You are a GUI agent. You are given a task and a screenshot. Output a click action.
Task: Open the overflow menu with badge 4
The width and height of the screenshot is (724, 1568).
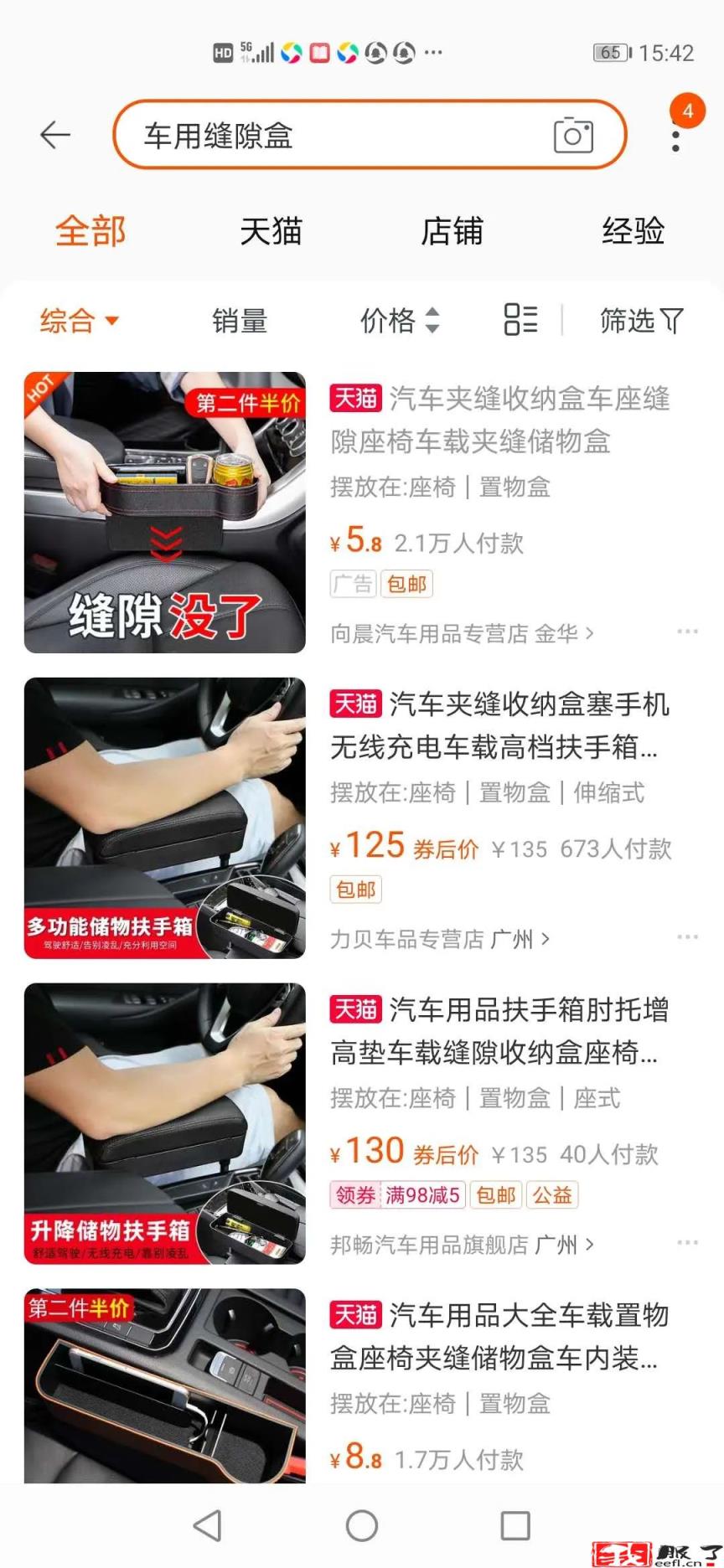[x=676, y=136]
